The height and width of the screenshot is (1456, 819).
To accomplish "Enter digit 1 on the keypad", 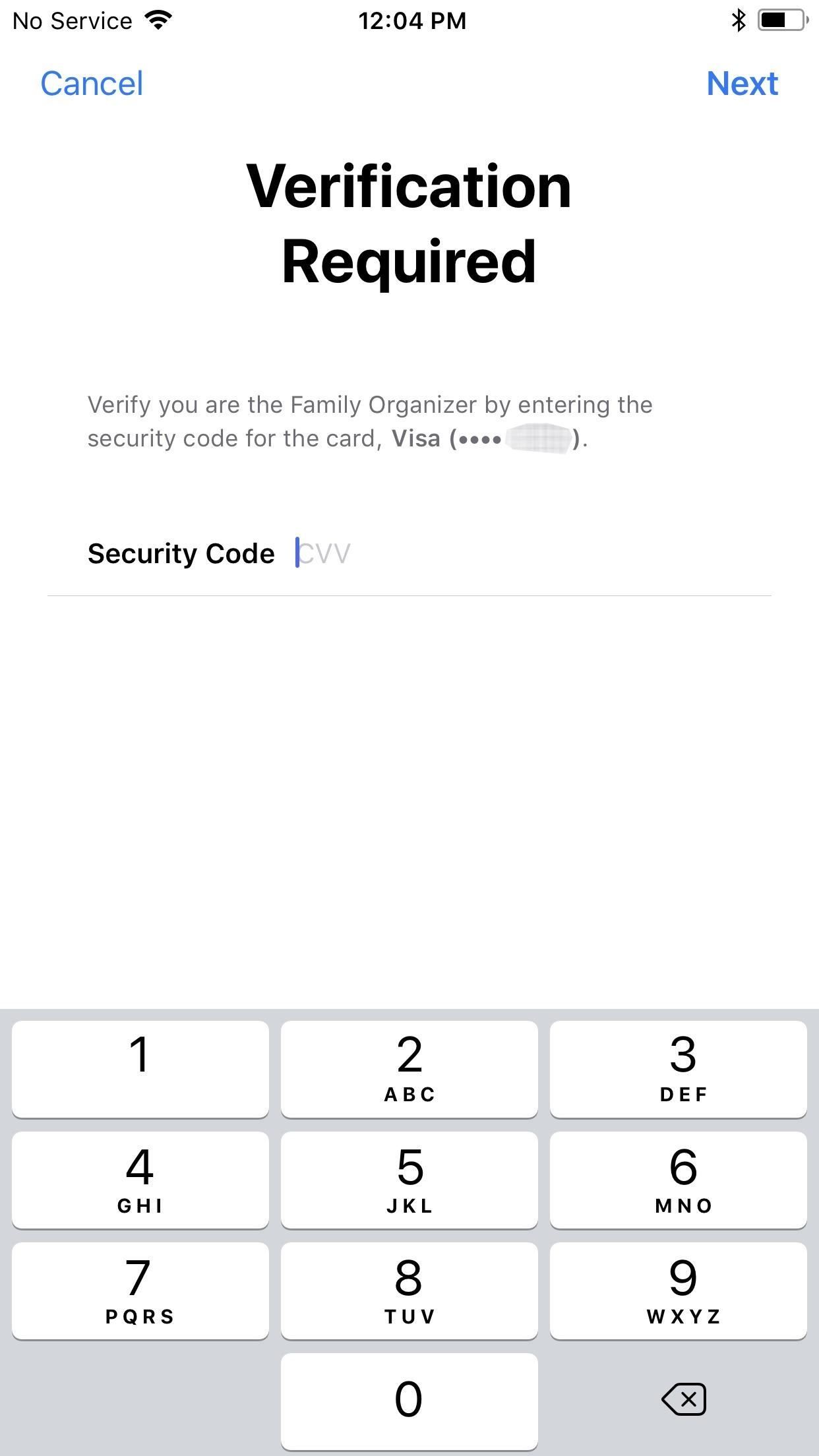I will coord(140,1069).
